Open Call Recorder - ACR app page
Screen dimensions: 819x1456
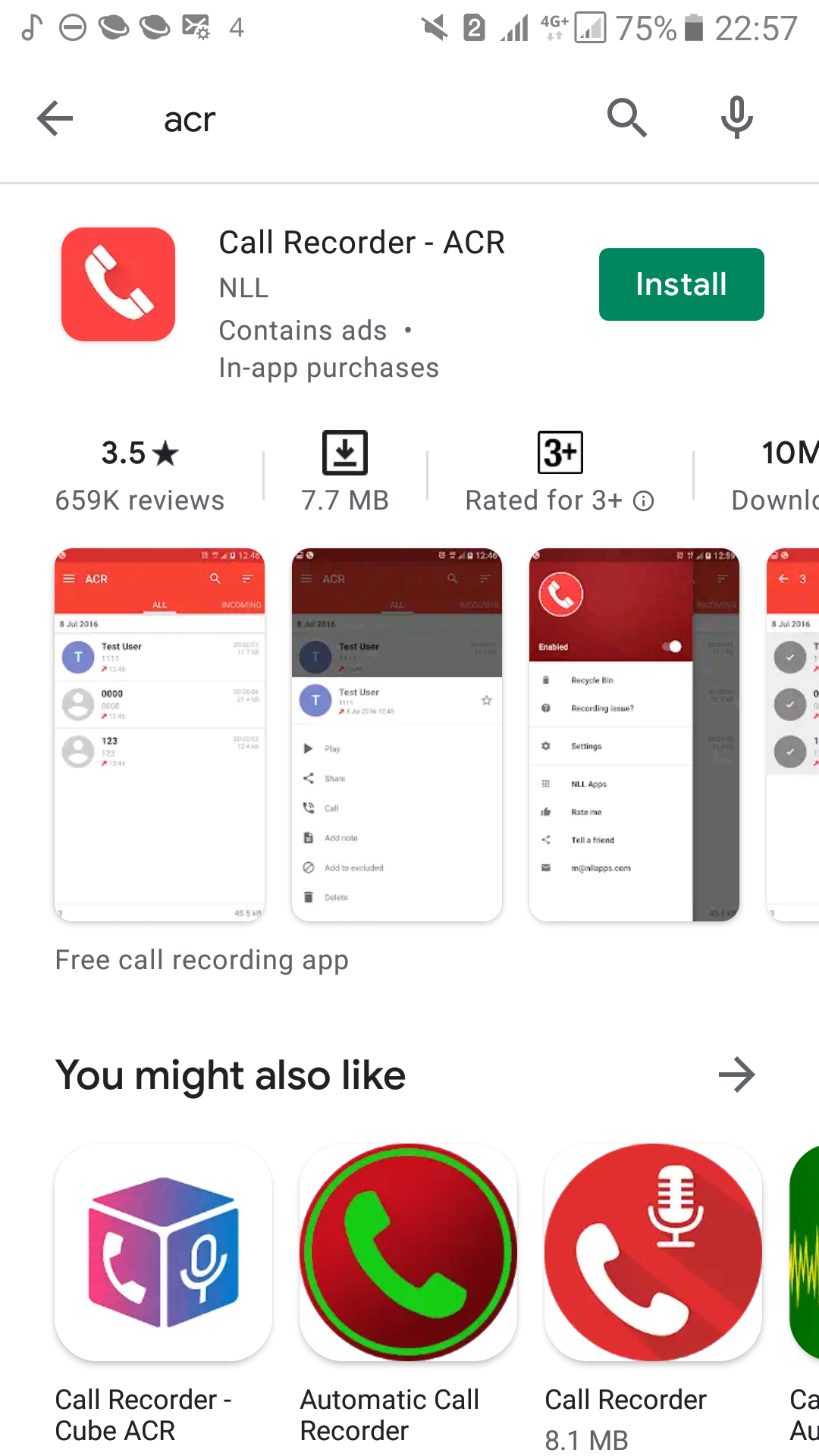pos(361,243)
